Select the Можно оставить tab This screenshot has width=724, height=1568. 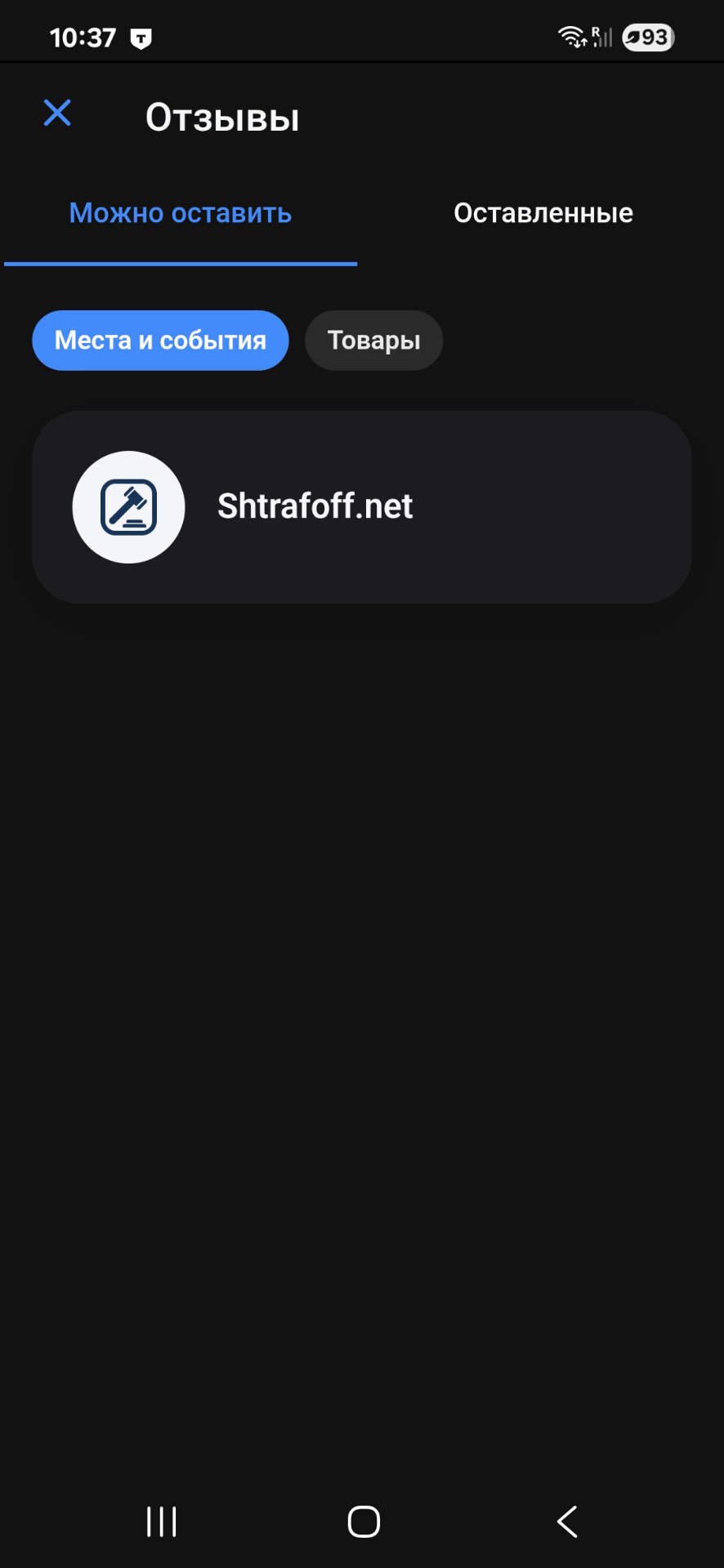(181, 214)
